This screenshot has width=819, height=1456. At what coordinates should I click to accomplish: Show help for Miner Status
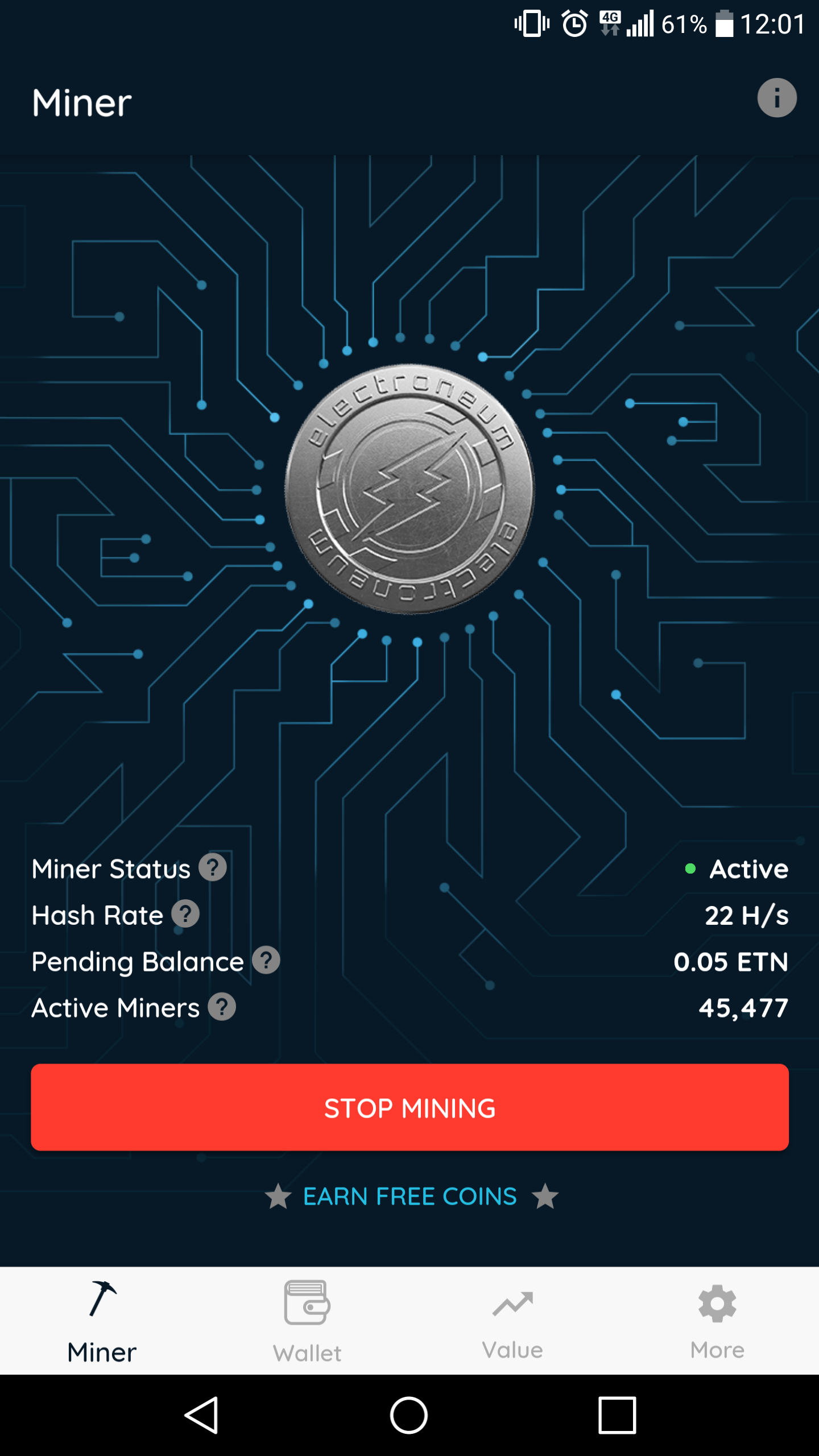(x=213, y=868)
